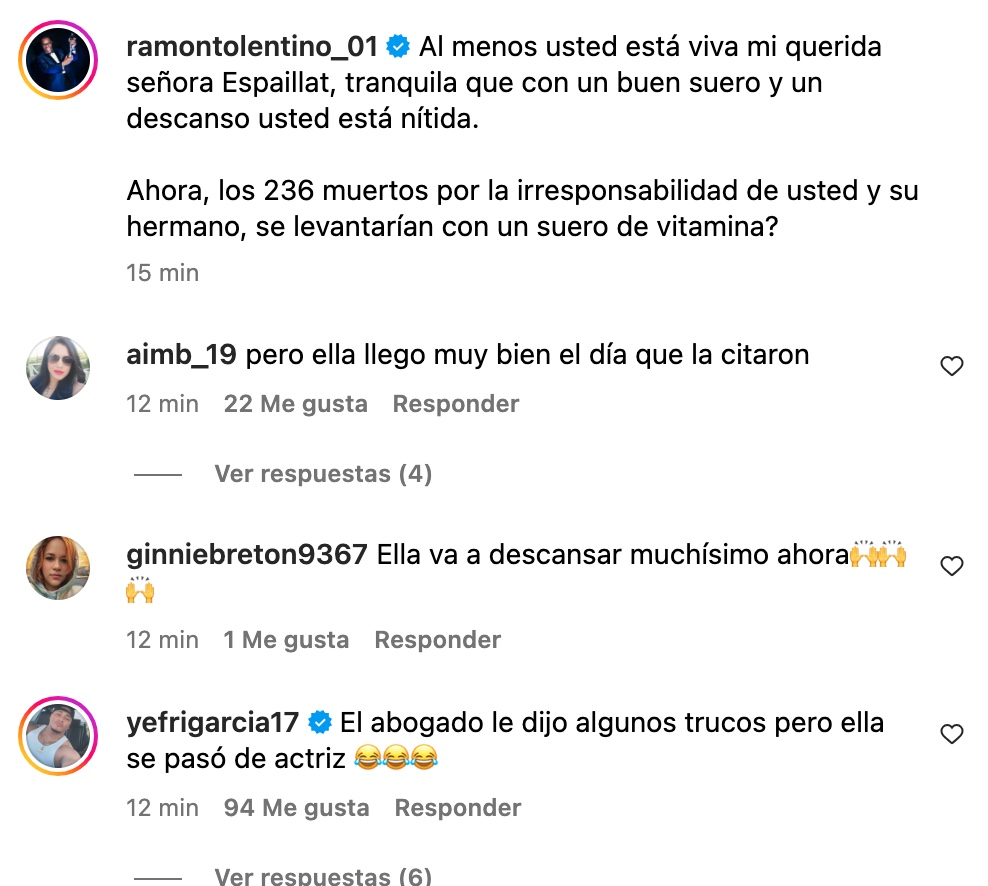This screenshot has height=886, width=988.
Task: View the 22 likes on aimb_19's comment
Action: tap(295, 405)
